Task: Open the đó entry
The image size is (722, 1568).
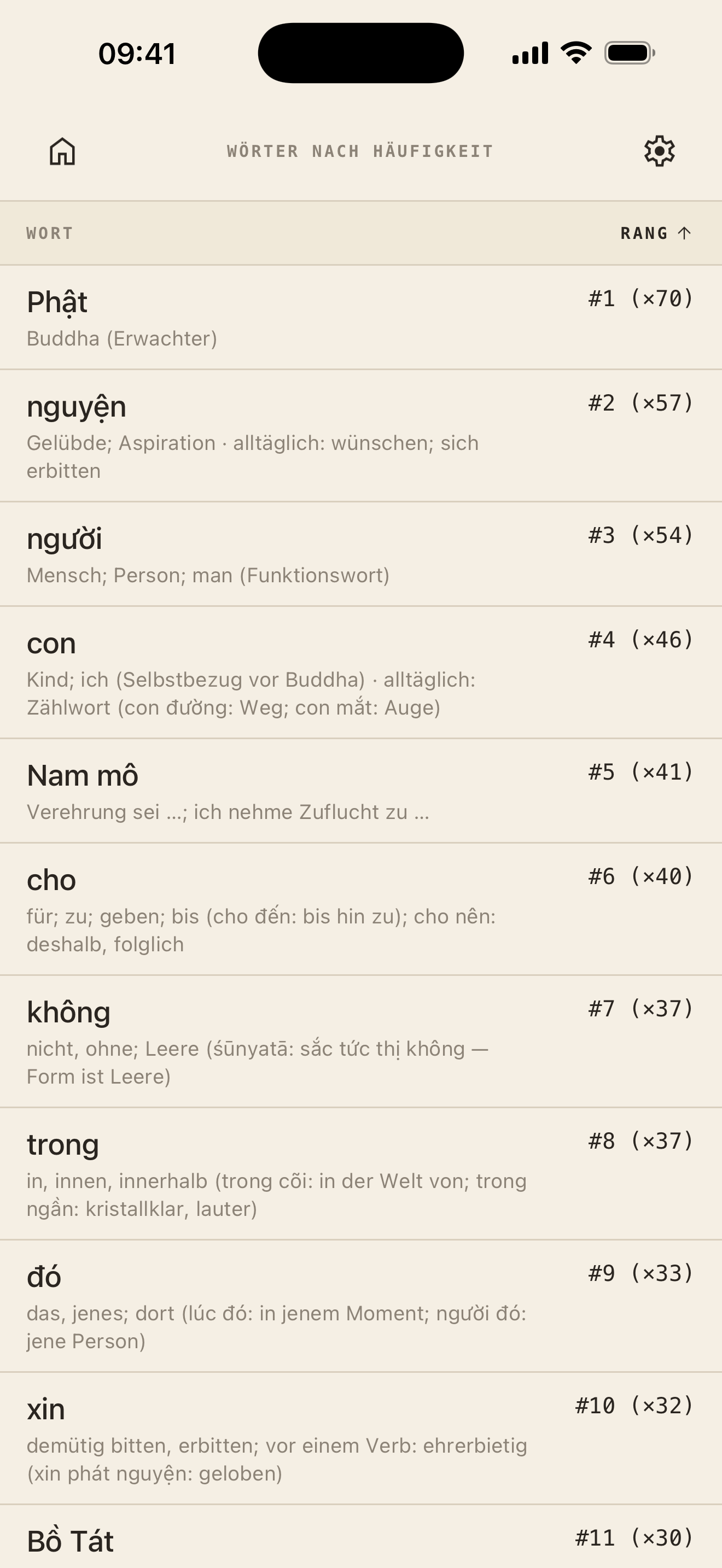Action: [361, 1306]
